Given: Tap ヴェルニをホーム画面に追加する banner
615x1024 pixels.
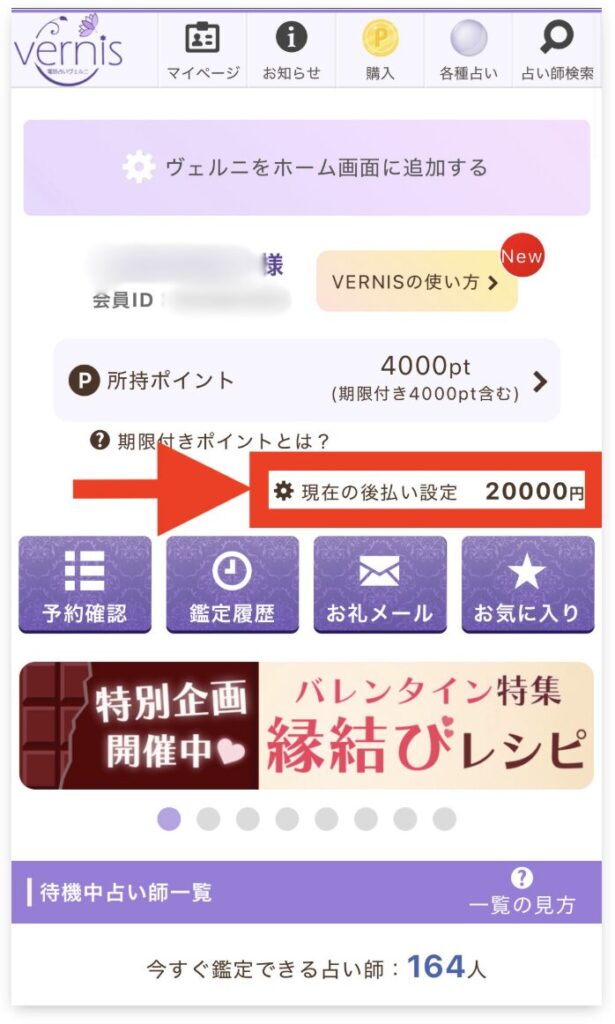Looking at the screenshot, I should click(x=307, y=167).
